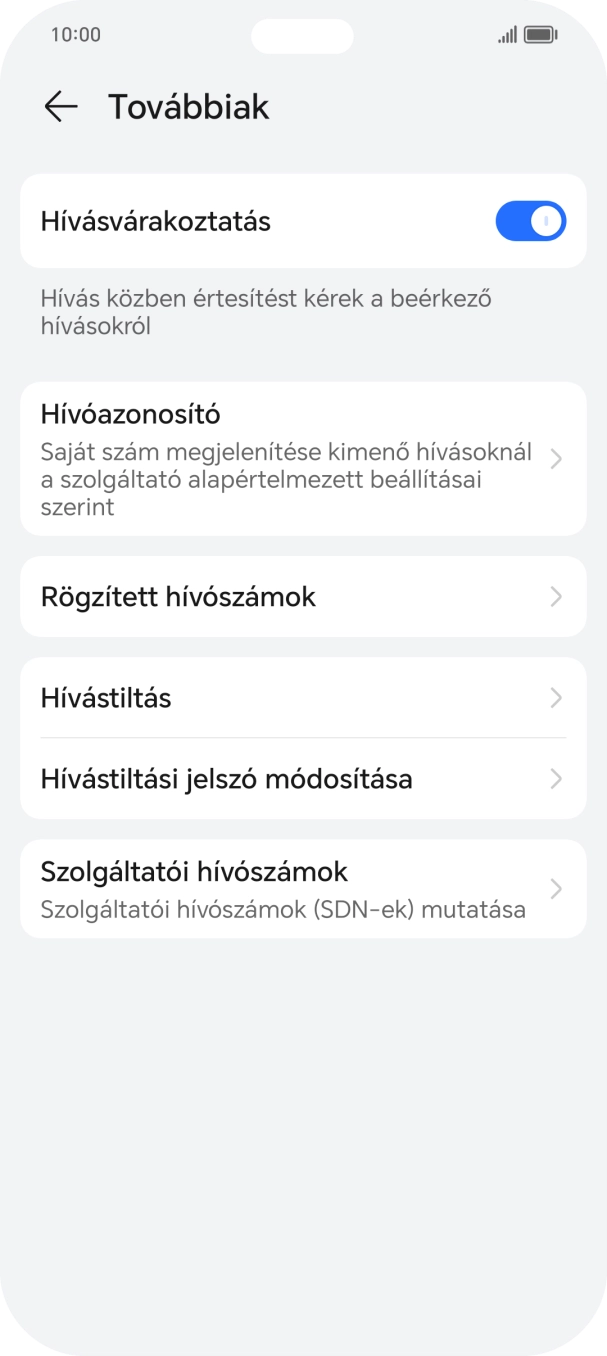Select Hívástiltási jelszó módosítása
Screen dimensions: 607x1356
(302, 779)
